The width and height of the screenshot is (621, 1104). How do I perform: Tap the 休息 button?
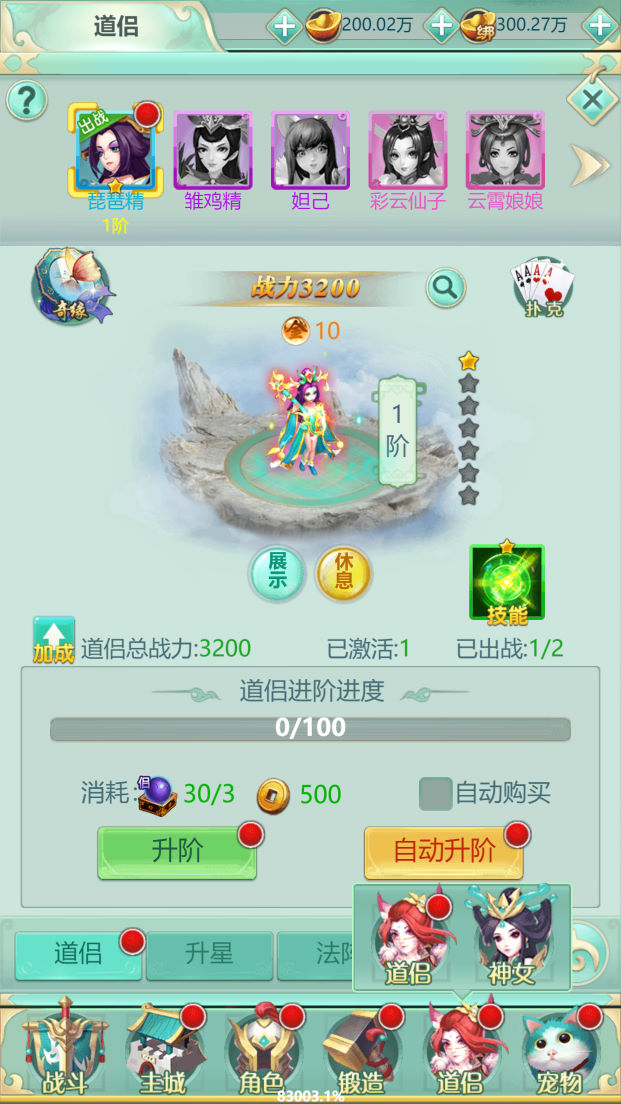(343, 574)
